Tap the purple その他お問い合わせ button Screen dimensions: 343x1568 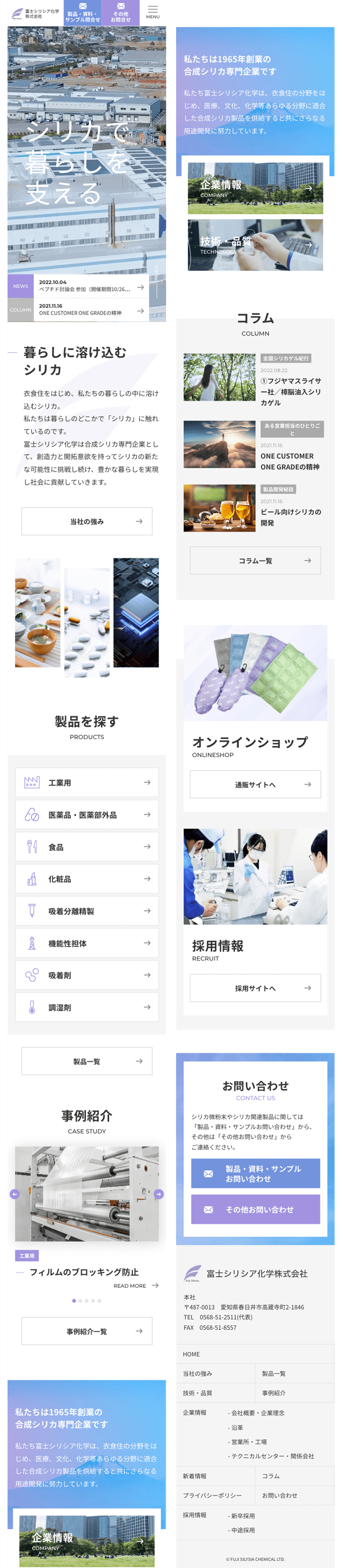[255, 1209]
